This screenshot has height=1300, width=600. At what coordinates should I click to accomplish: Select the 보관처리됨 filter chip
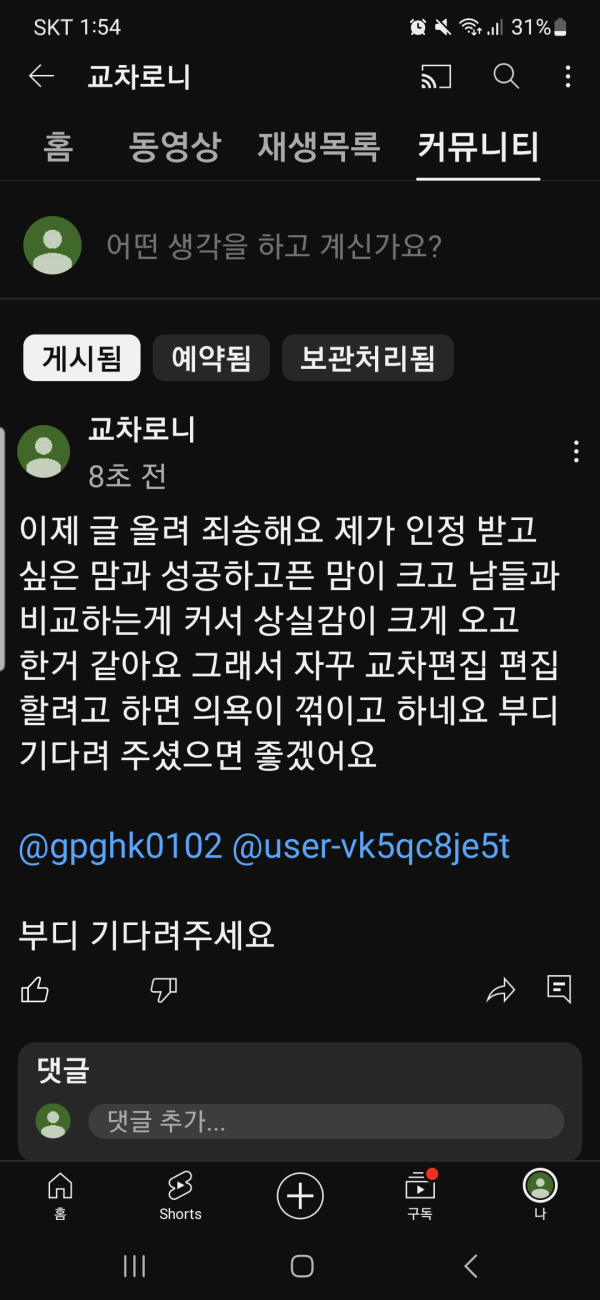[367, 358]
